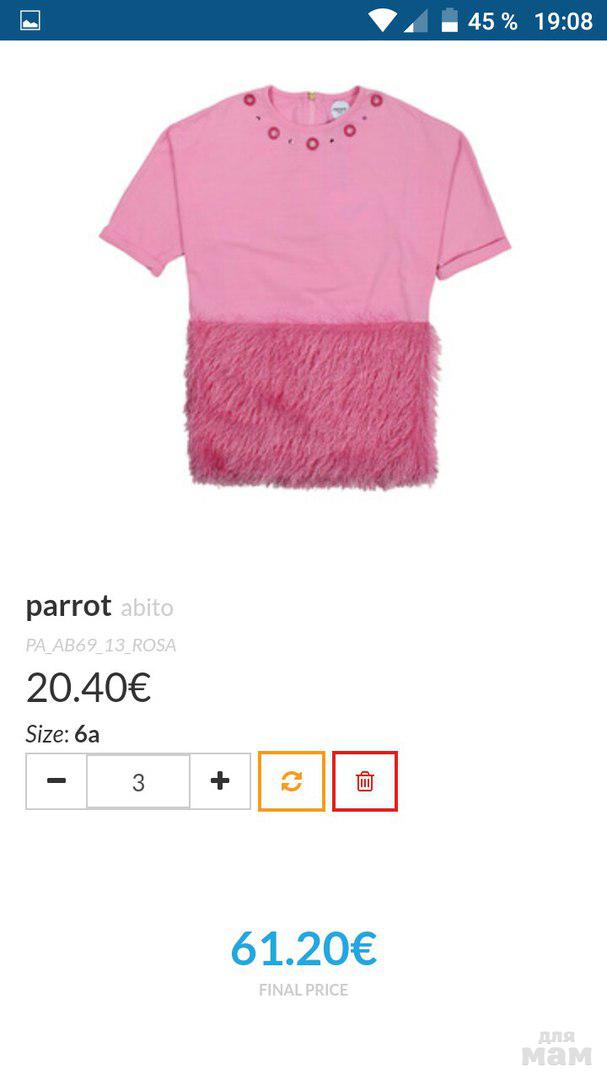Tap the quantity field showing 3
The image size is (607, 1080).
tap(138, 782)
